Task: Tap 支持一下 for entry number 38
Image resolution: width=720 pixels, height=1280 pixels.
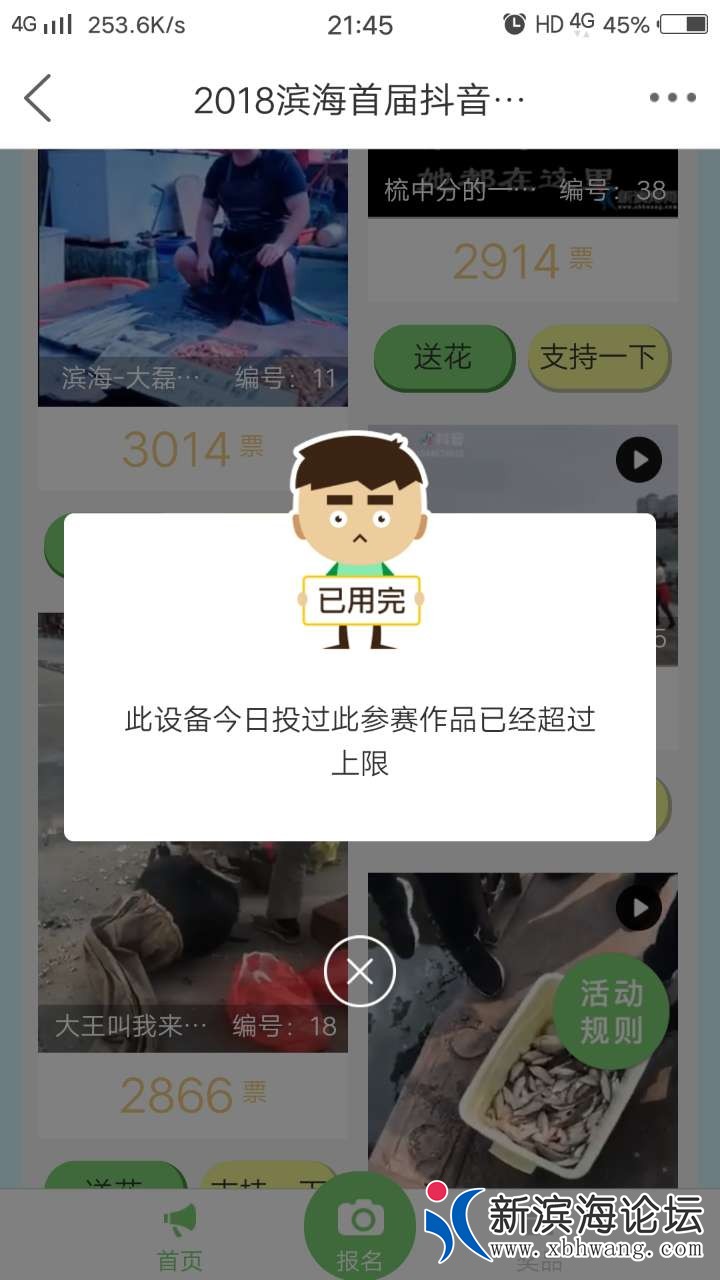Action: (598, 357)
